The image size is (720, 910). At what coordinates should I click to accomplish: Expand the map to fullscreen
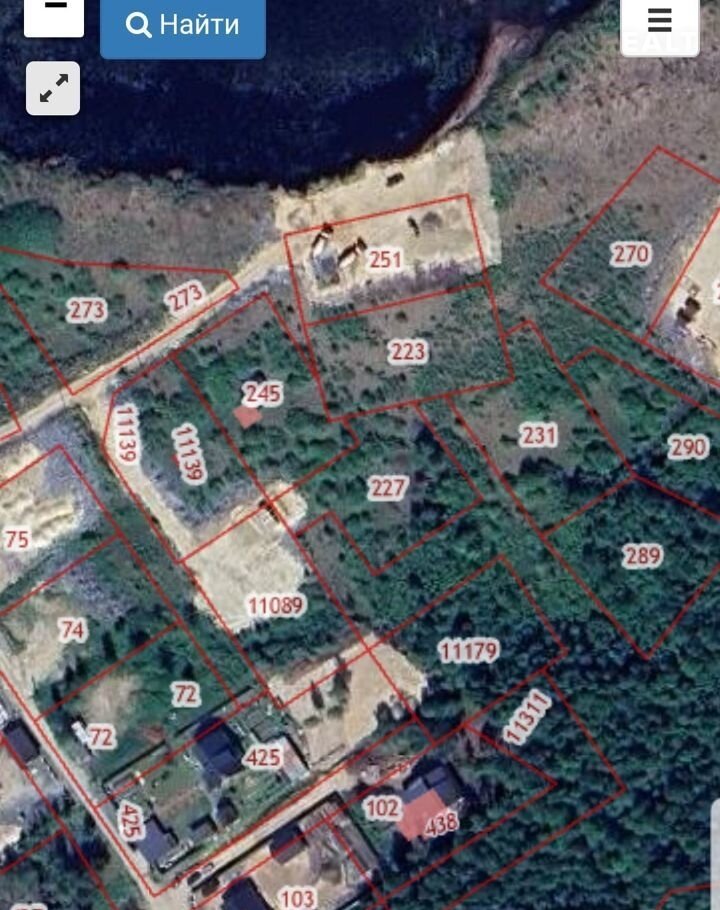pyautogui.click(x=52, y=88)
